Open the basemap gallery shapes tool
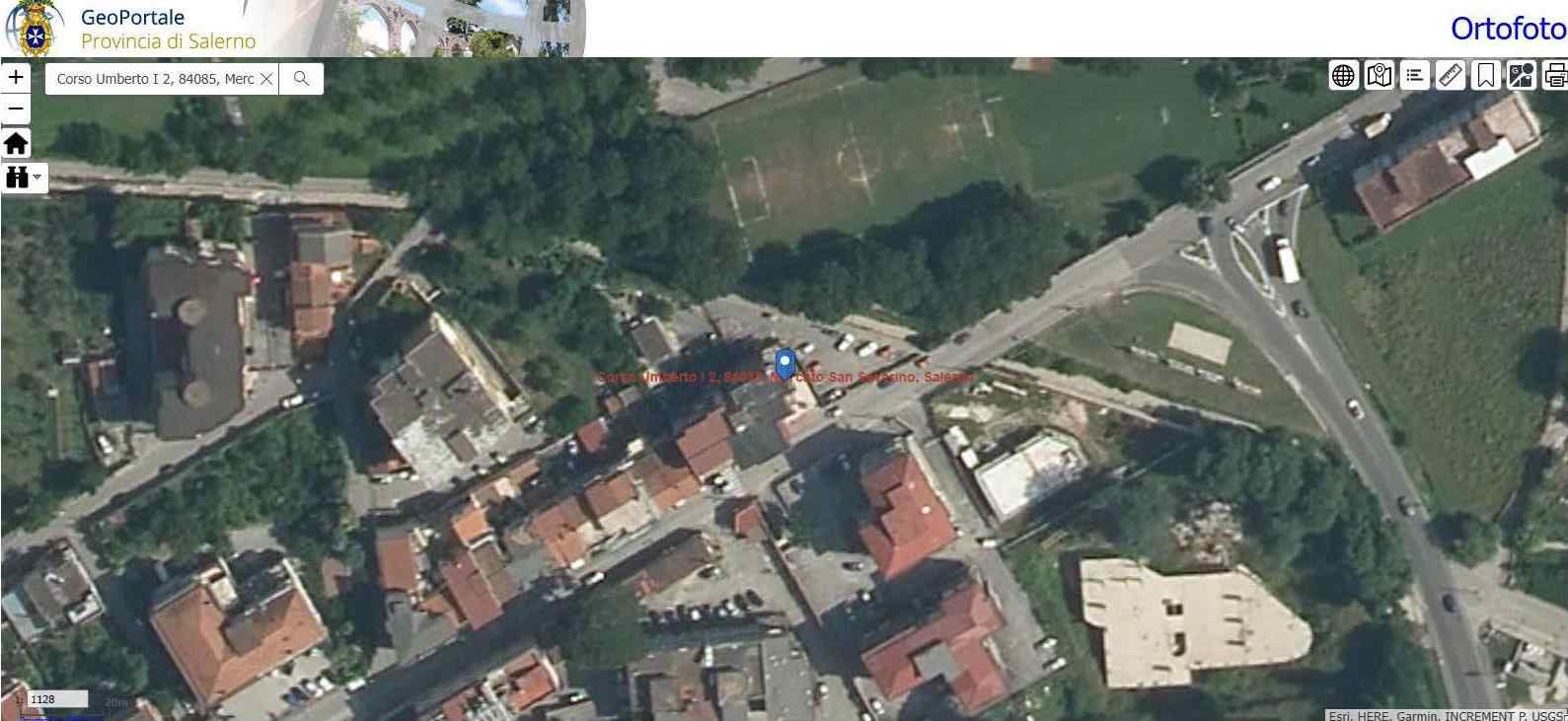The width and height of the screenshot is (1568, 721). [1521, 75]
